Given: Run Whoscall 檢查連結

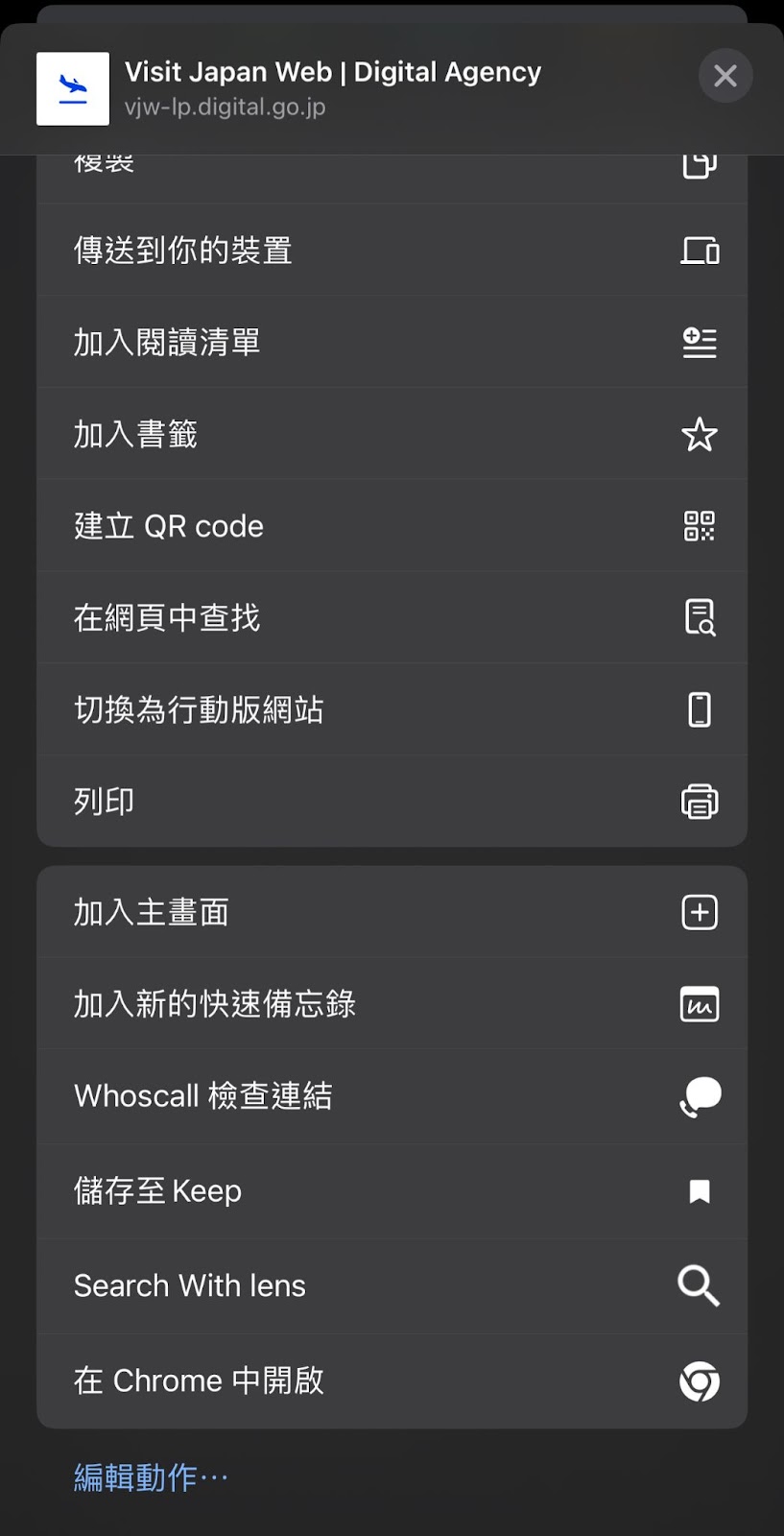Looking at the screenshot, I should pos(392,1096).
